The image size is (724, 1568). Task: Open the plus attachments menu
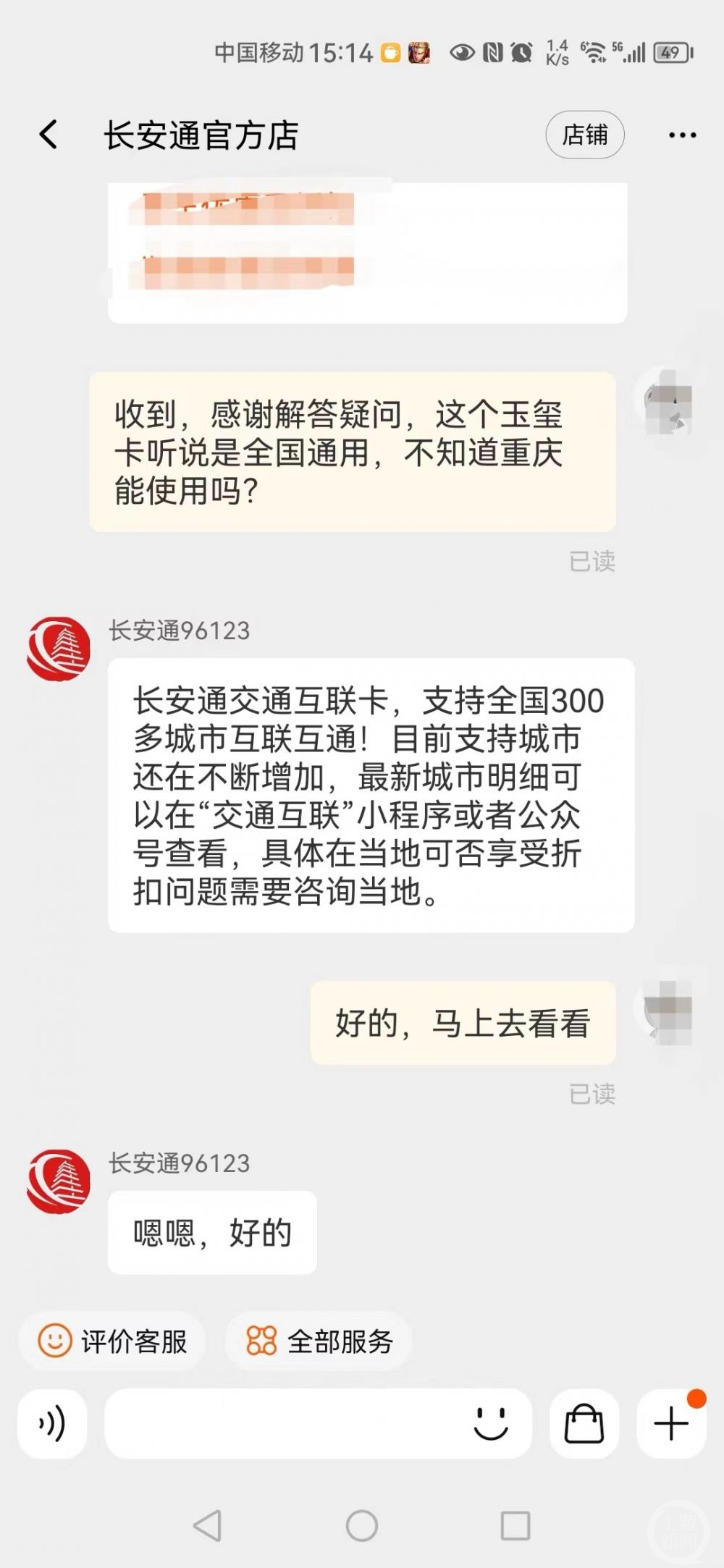point(671,1423)
